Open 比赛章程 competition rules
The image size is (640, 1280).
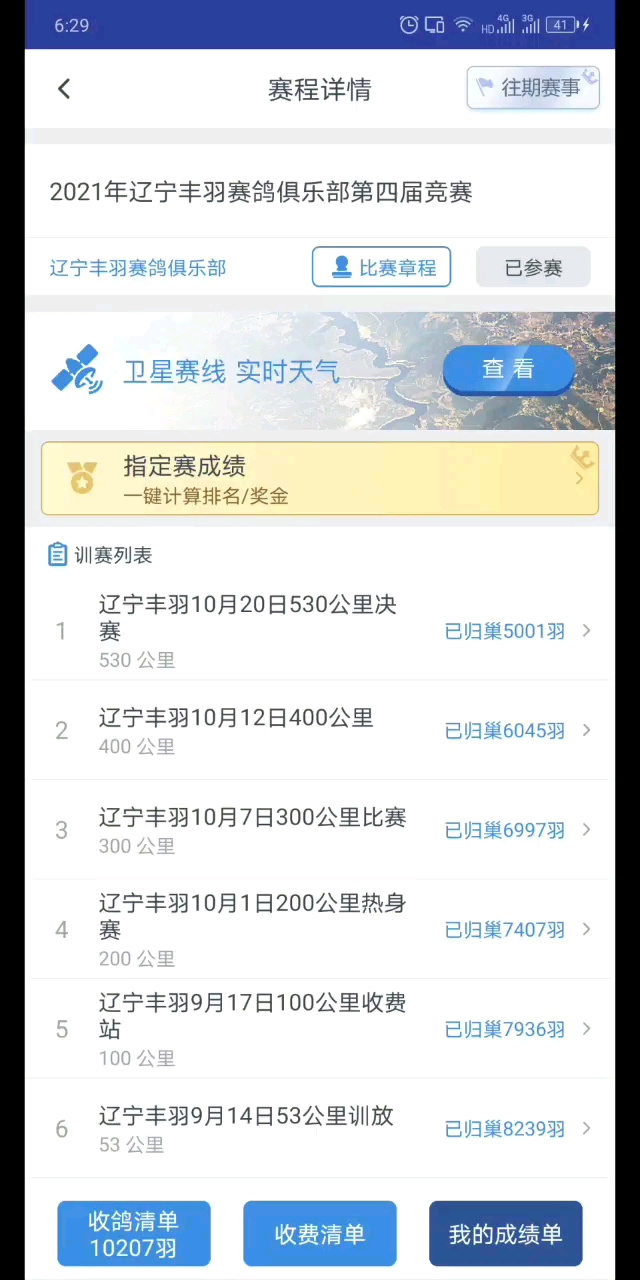tap(381, 267)
